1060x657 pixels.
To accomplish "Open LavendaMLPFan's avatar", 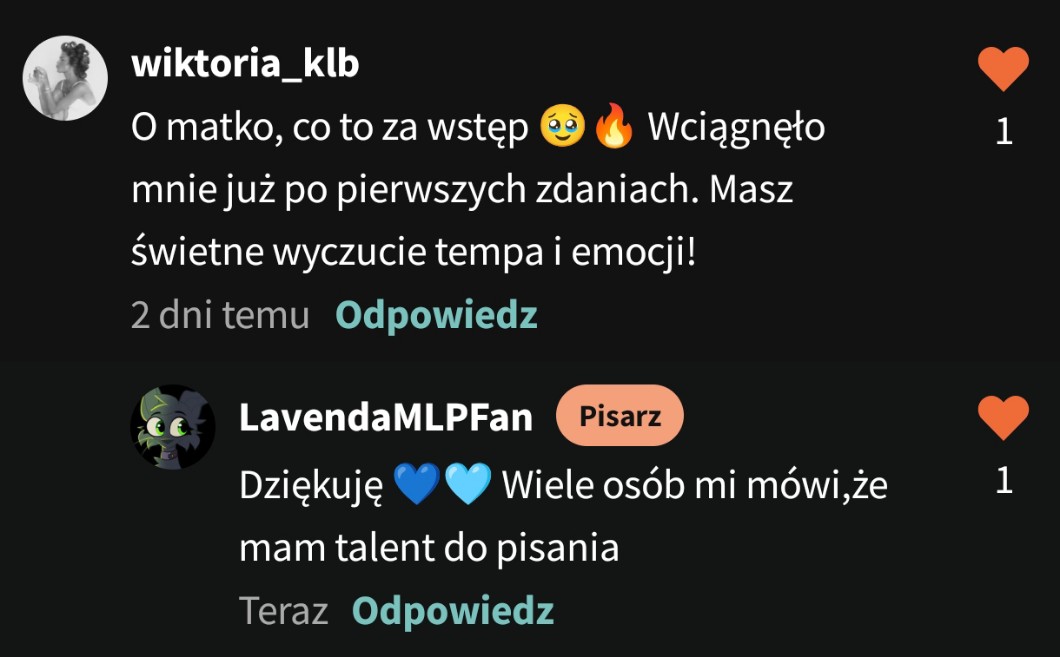I will (x=172, y=427).
